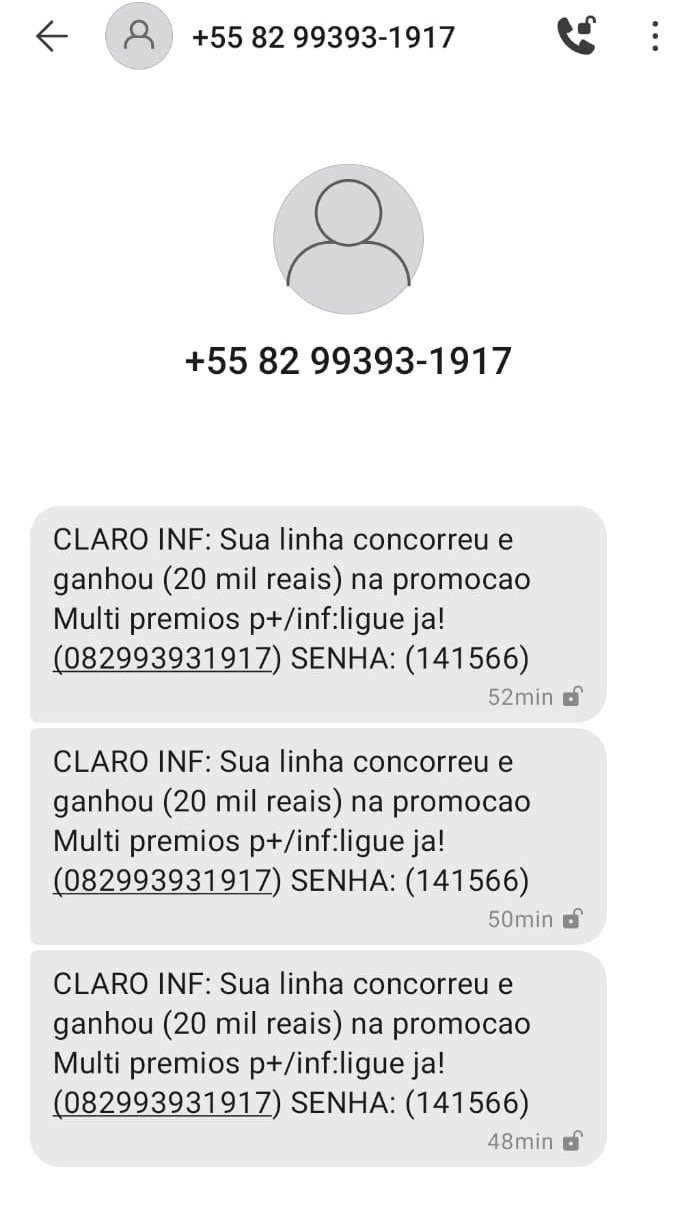Tap underlined phone number in 50min message
Screen dimensions: 697x1212
coord(164,881)
